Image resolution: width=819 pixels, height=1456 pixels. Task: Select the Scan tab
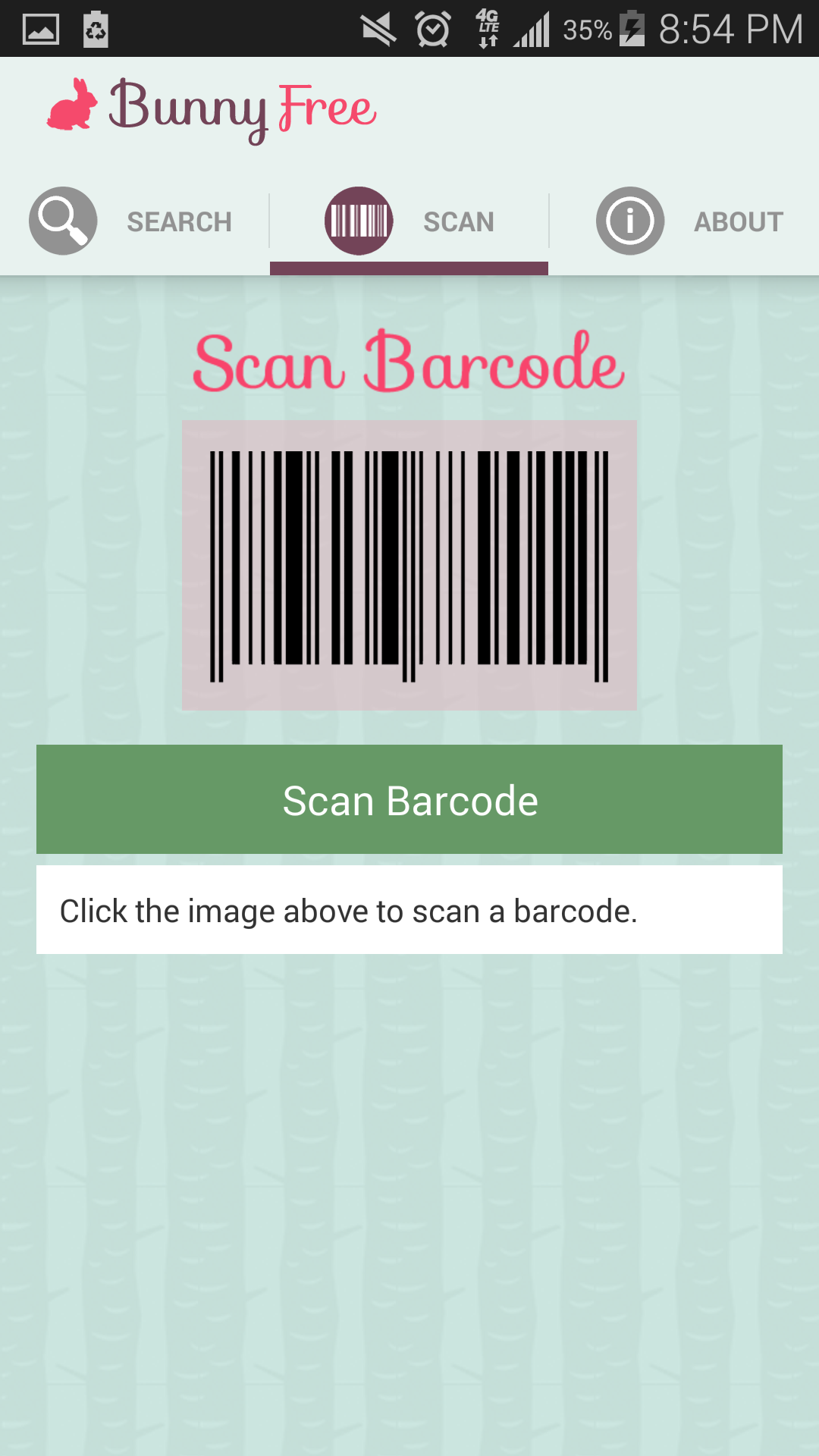click(409, 221)
